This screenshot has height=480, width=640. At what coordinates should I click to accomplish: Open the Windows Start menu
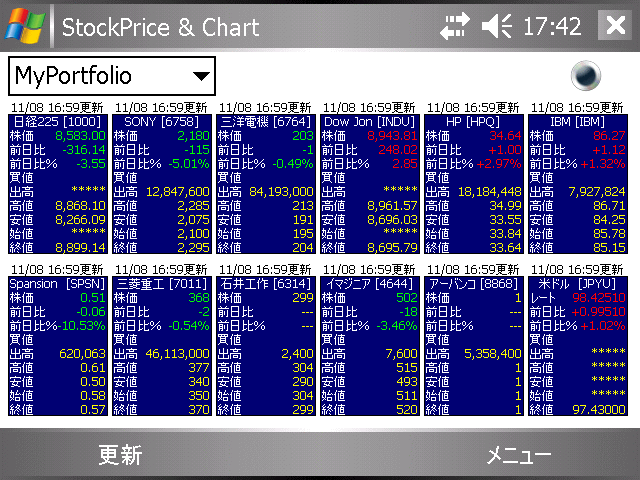24,26
